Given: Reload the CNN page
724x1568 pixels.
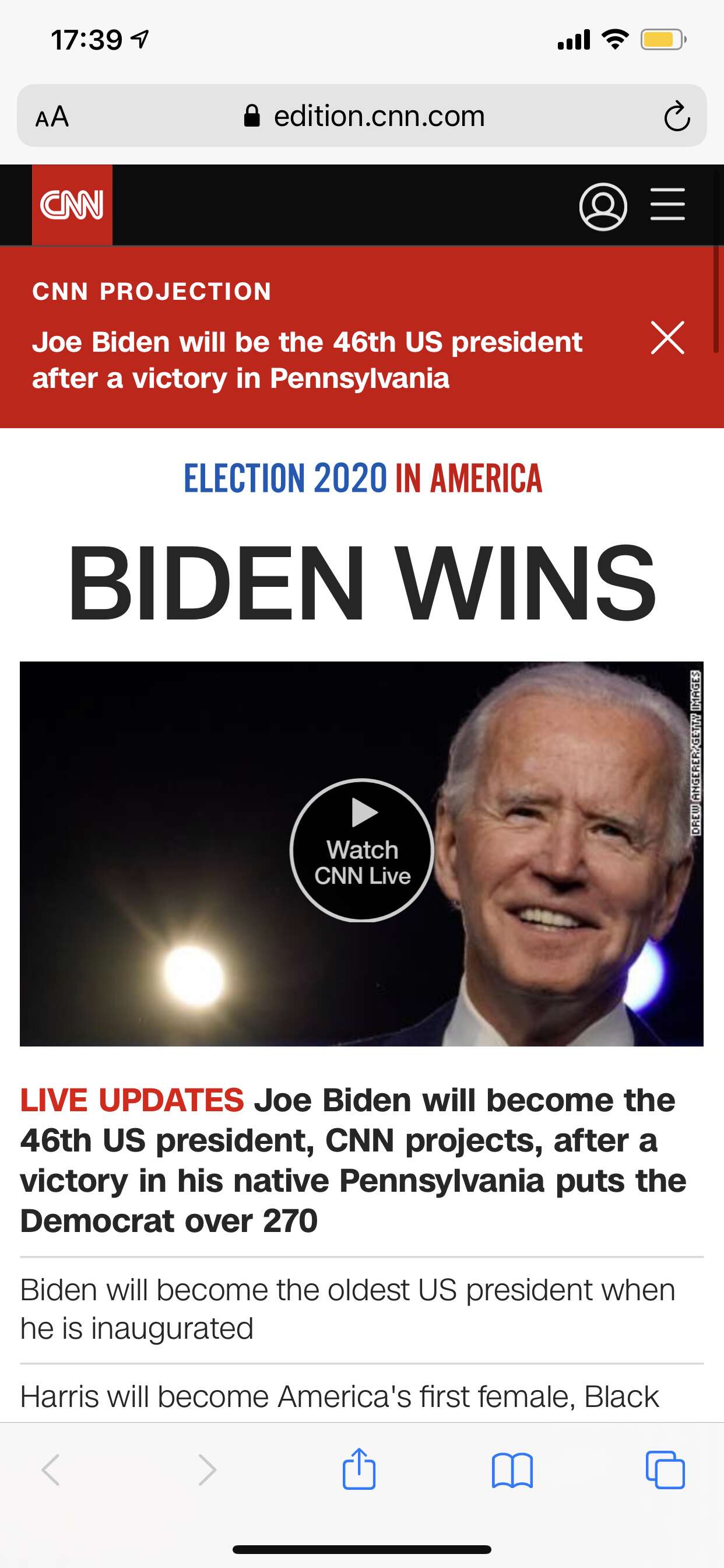Looking at the screenshot, I should 677,116.
